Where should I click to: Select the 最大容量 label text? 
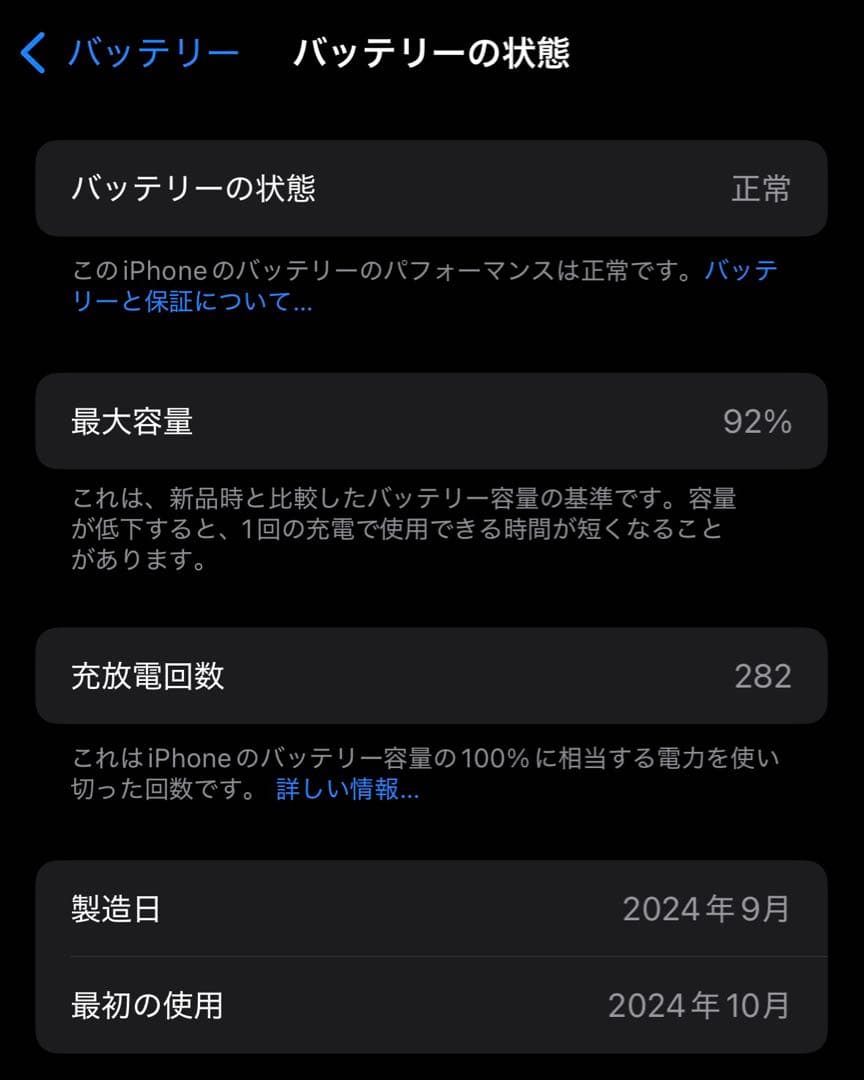pos(135,421)
